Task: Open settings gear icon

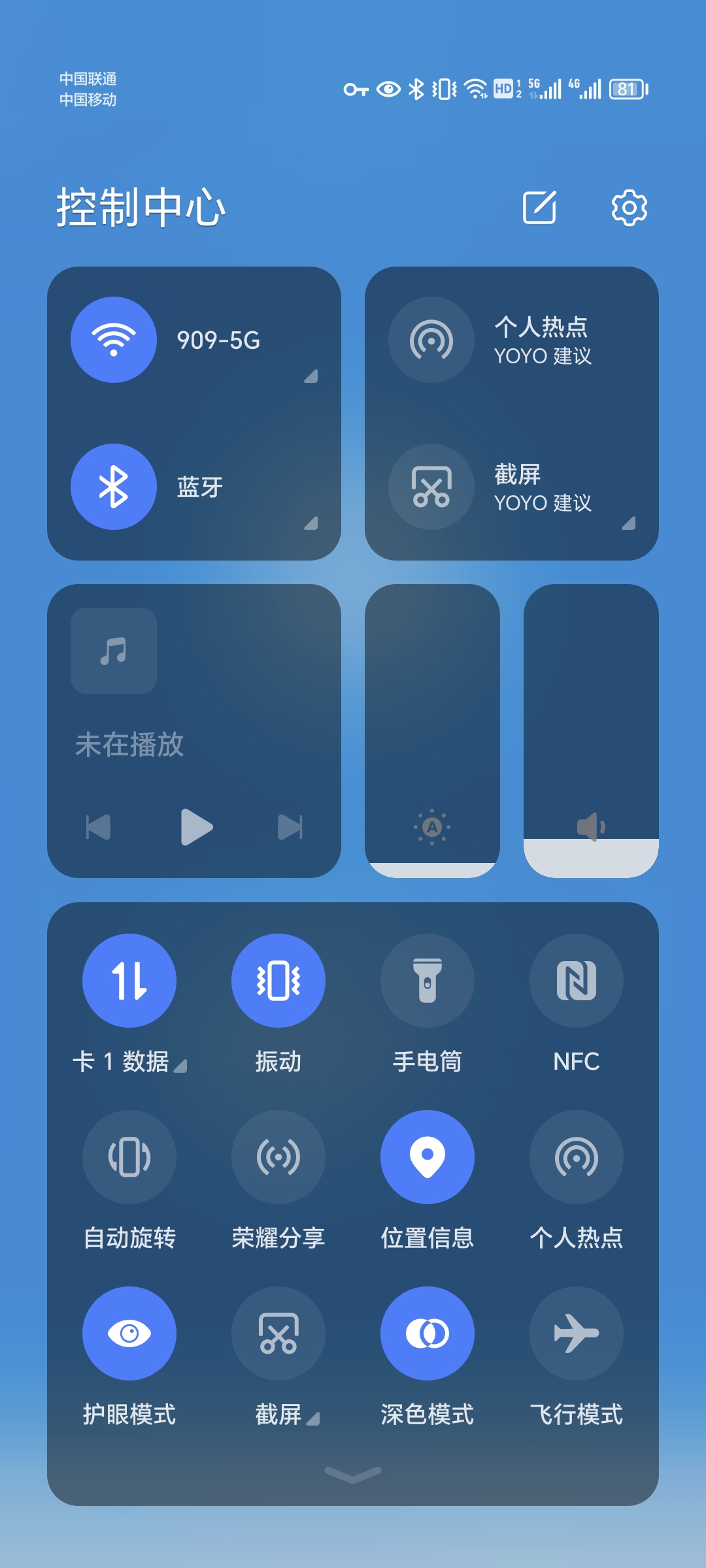Action: click(x=629, y=208)
